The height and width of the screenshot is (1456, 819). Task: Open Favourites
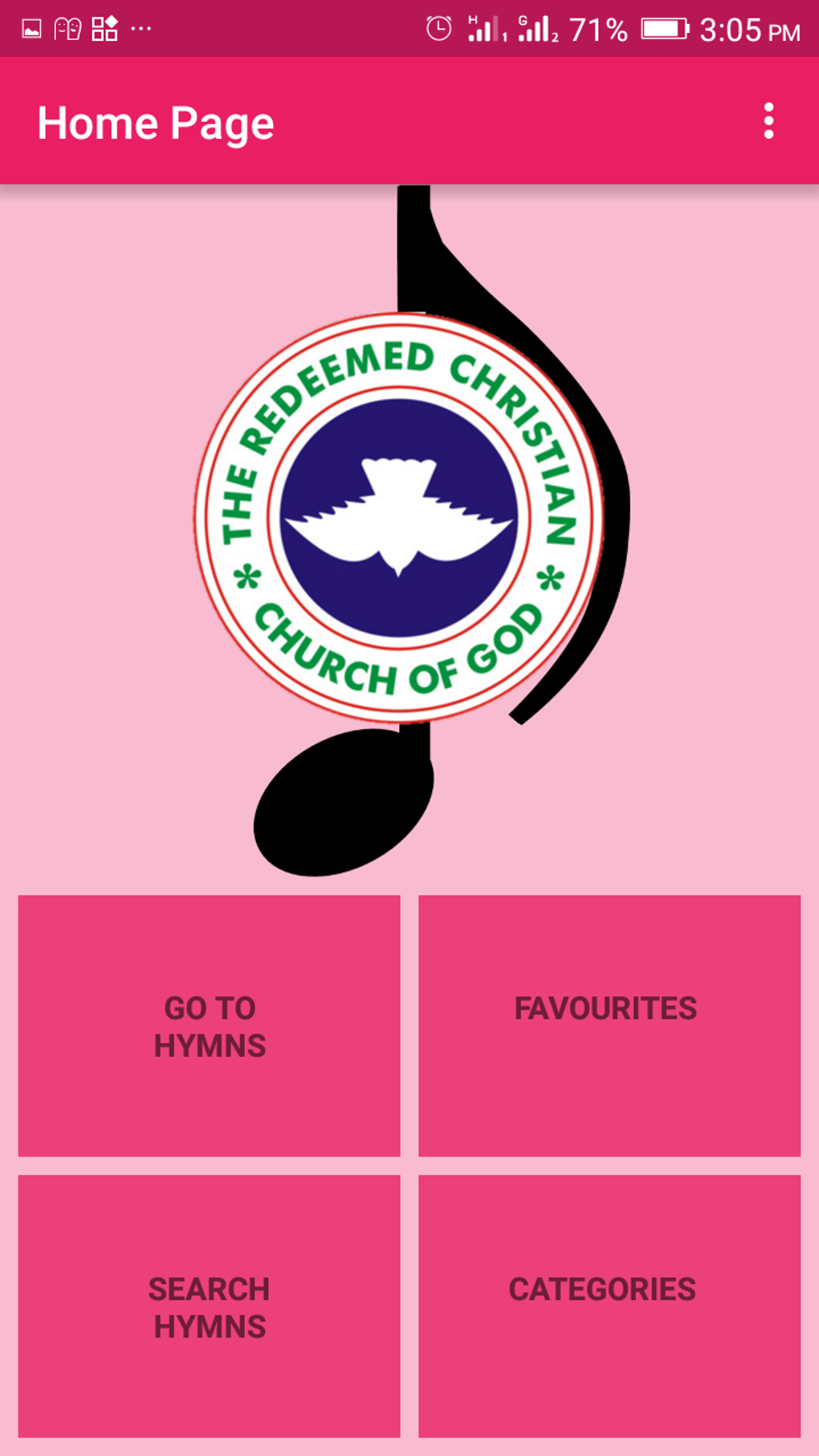[609, 1026]
